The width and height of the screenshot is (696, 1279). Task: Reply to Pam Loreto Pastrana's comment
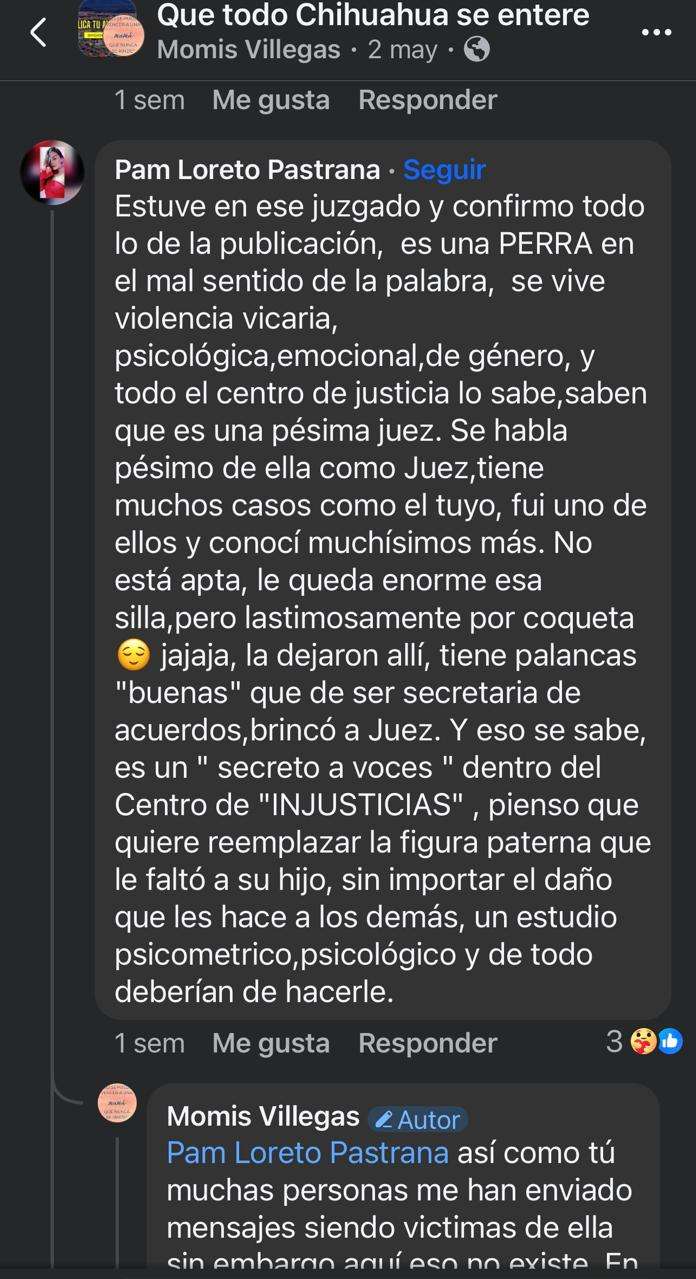(427, 1043)
